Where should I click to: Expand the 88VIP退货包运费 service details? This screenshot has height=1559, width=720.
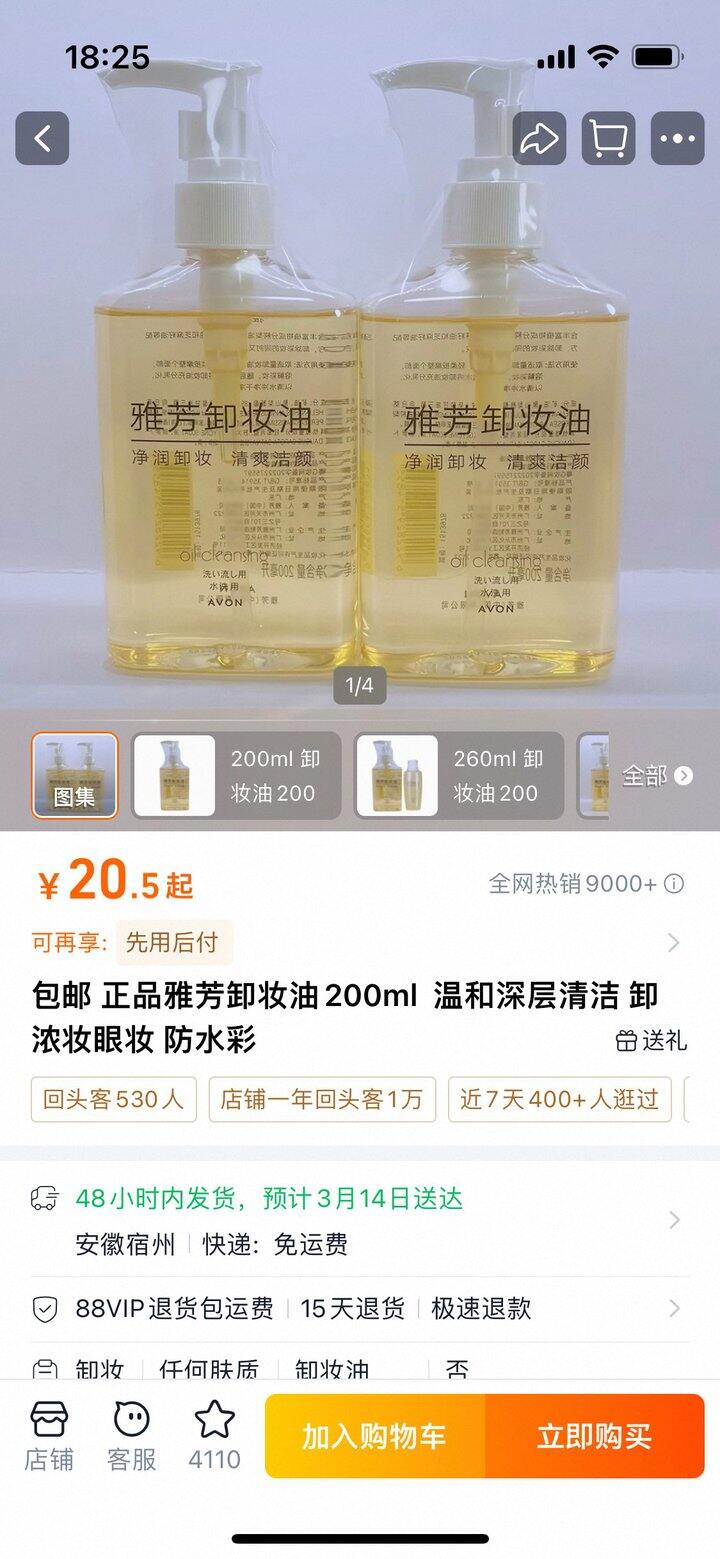tap(673, 1308)
